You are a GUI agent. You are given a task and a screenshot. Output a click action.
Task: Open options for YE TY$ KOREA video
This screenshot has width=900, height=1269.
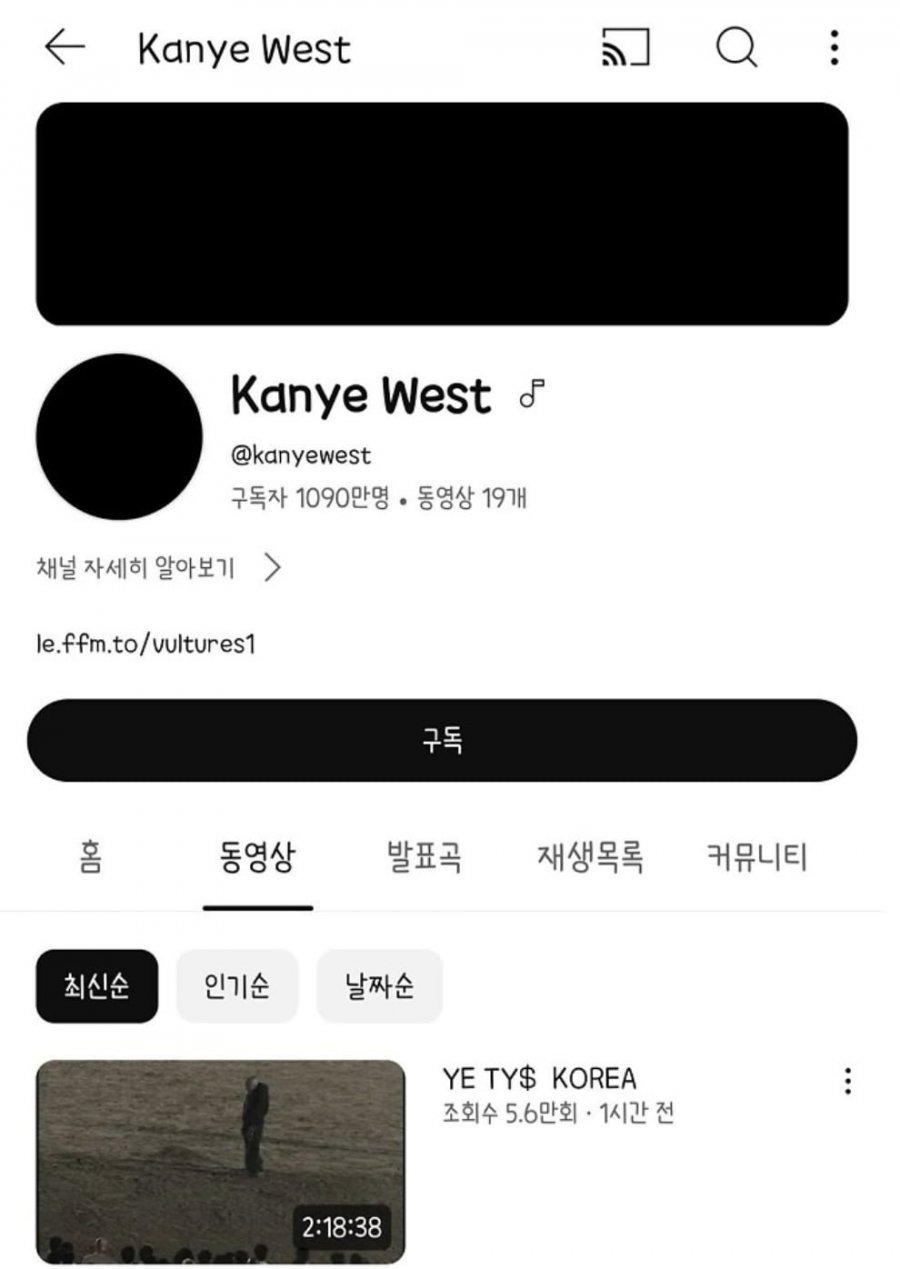847,1081
